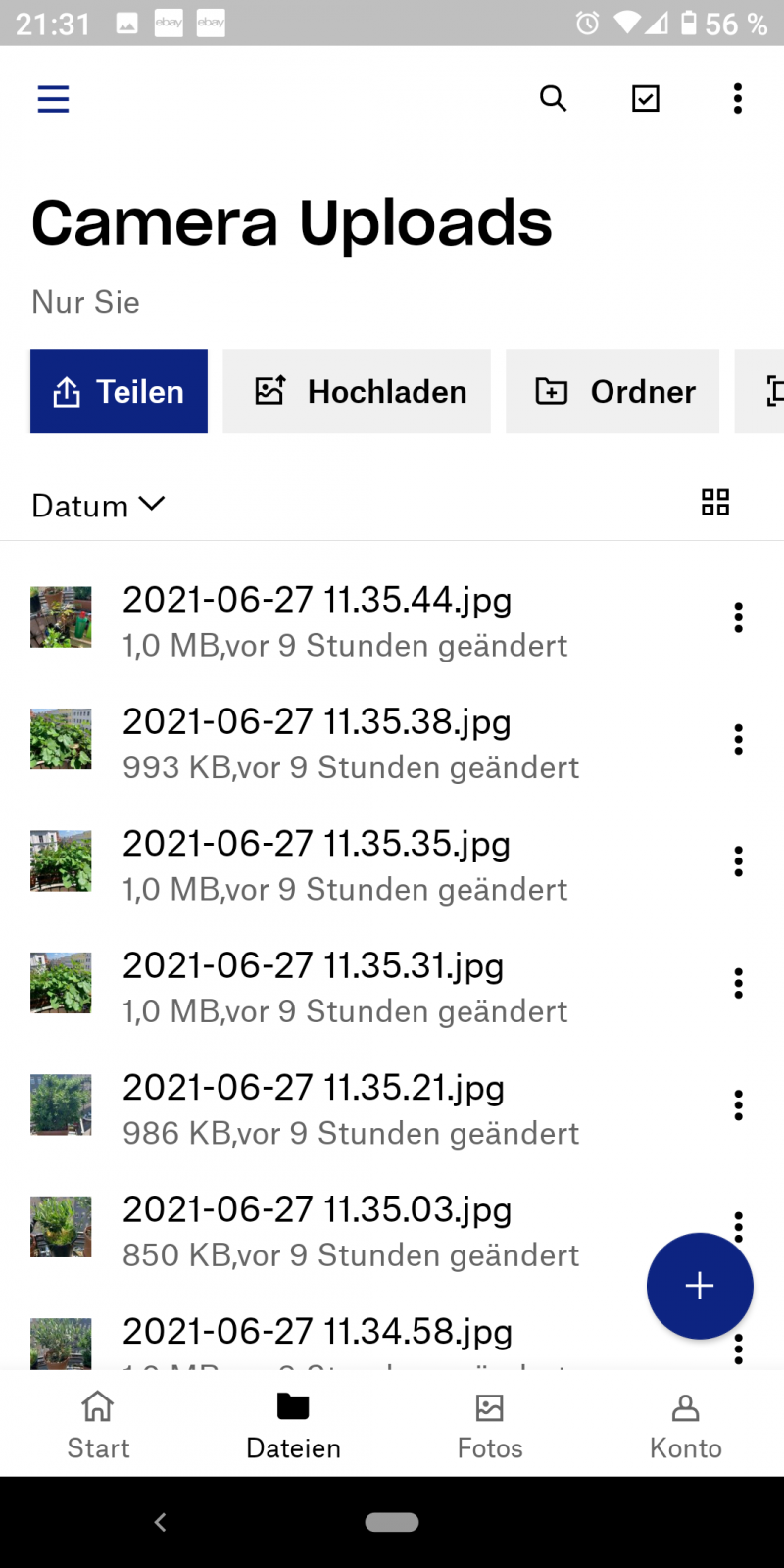784x1568 pixels.
Task: Tap the Teilen share button
Action: click(x=119, y=392)
